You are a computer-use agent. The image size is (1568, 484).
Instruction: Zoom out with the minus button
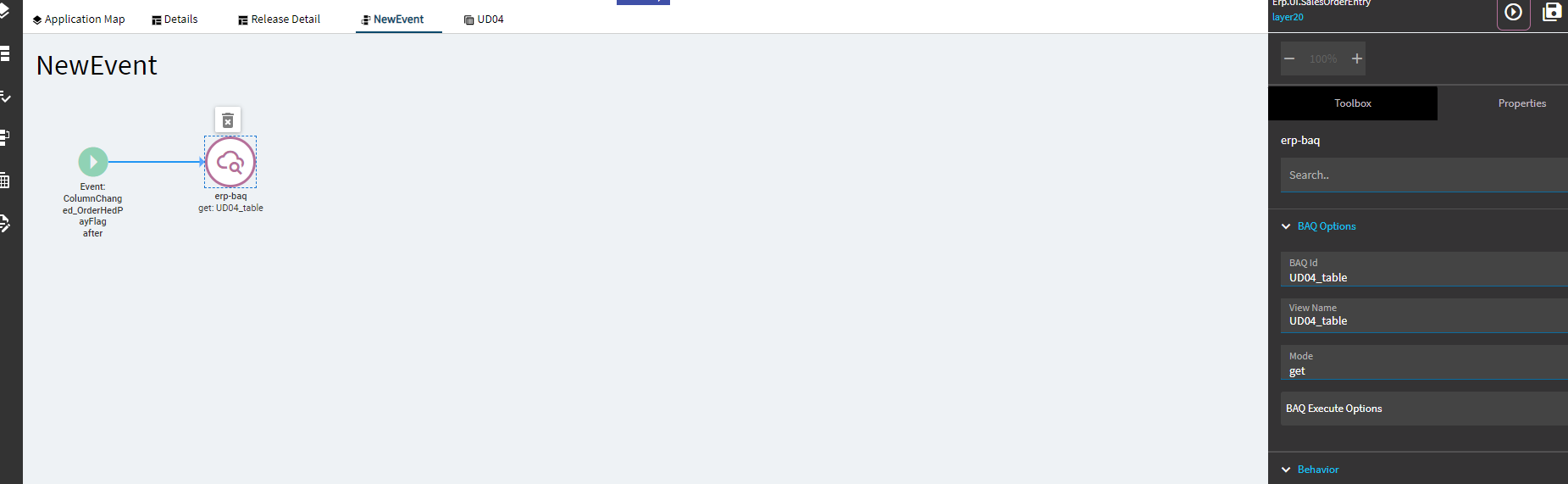click(x=1289, y=58)
